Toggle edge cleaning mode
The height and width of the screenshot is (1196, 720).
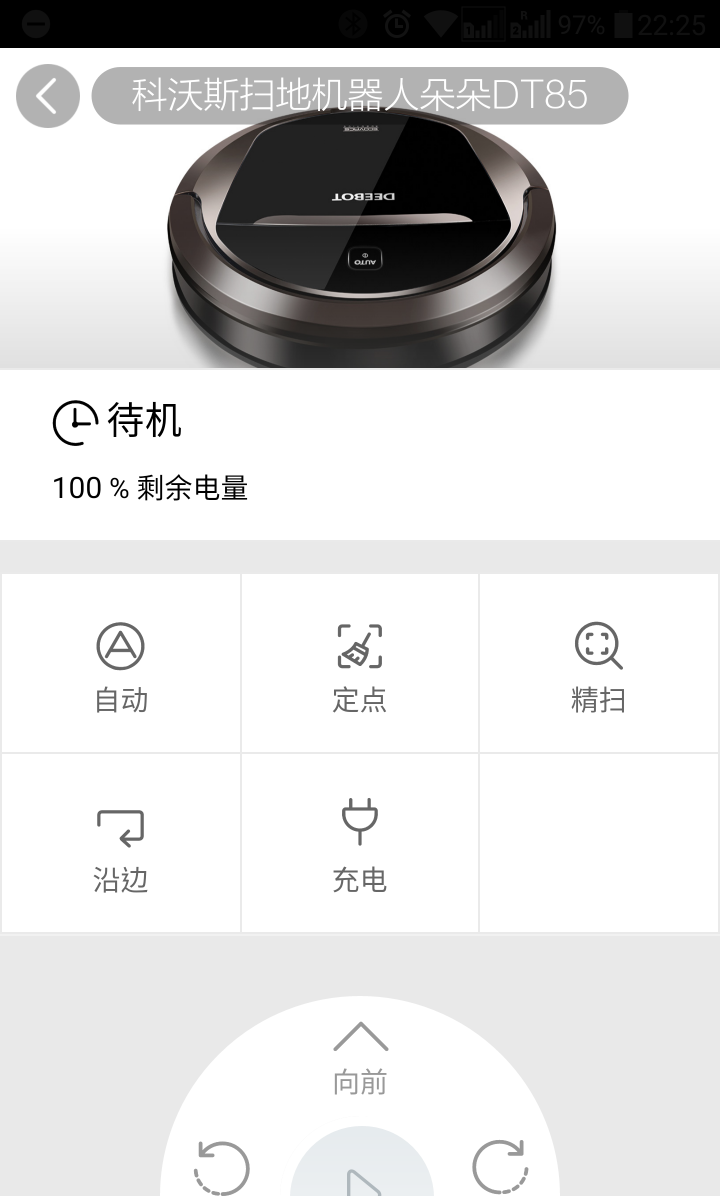119,842
